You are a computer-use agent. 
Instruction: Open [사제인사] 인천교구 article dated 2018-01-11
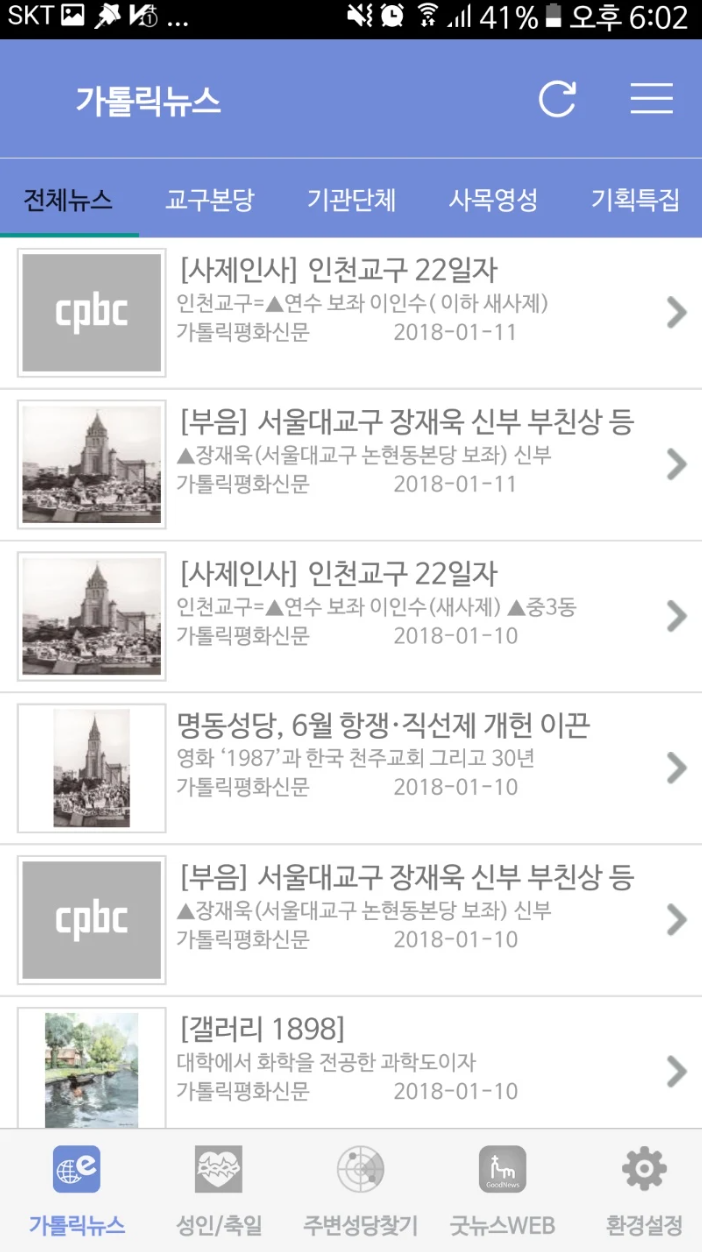point(351,313)
